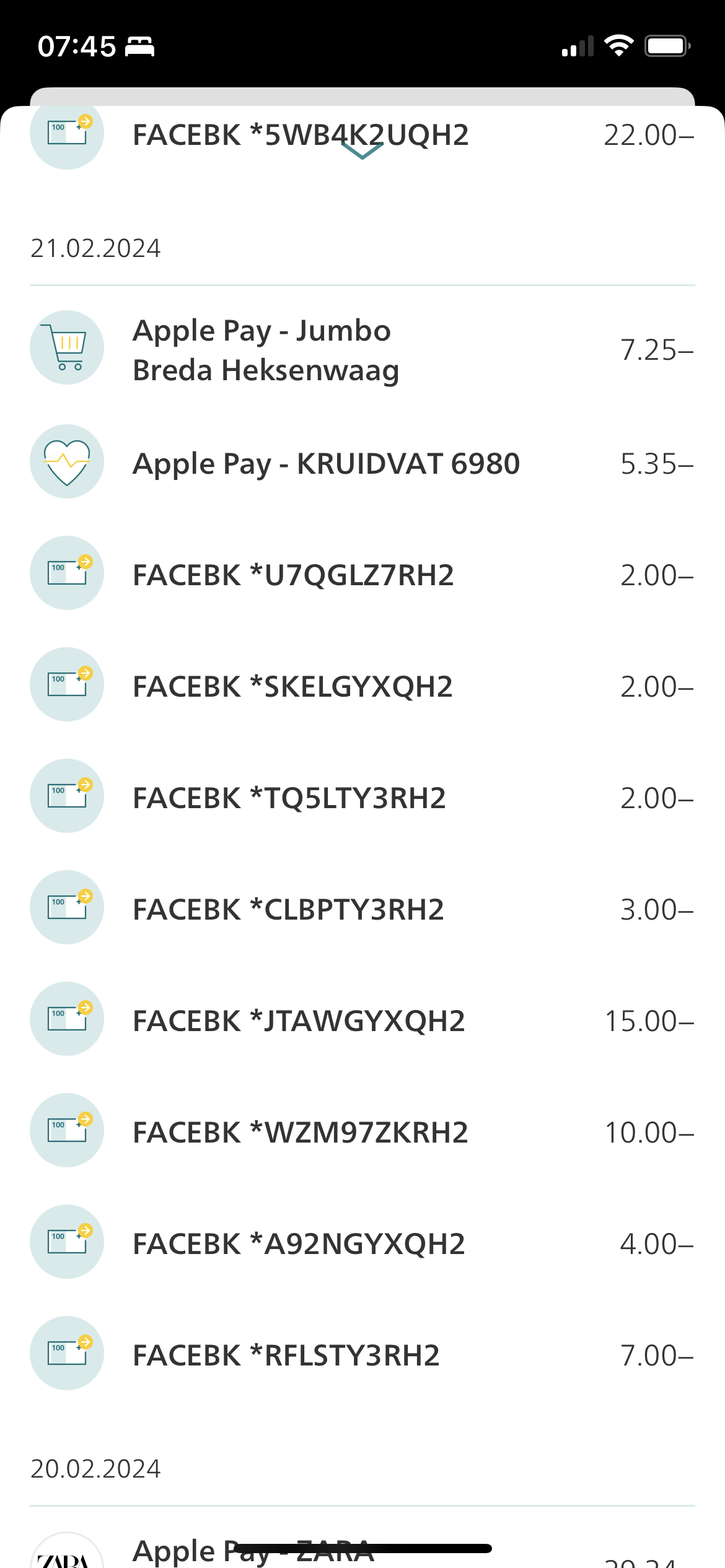Tap the FACEBK *RFLSTY3RH2 7.00 entry
This screenshot has height=1568, width=725.
[x=362, y=1355]
